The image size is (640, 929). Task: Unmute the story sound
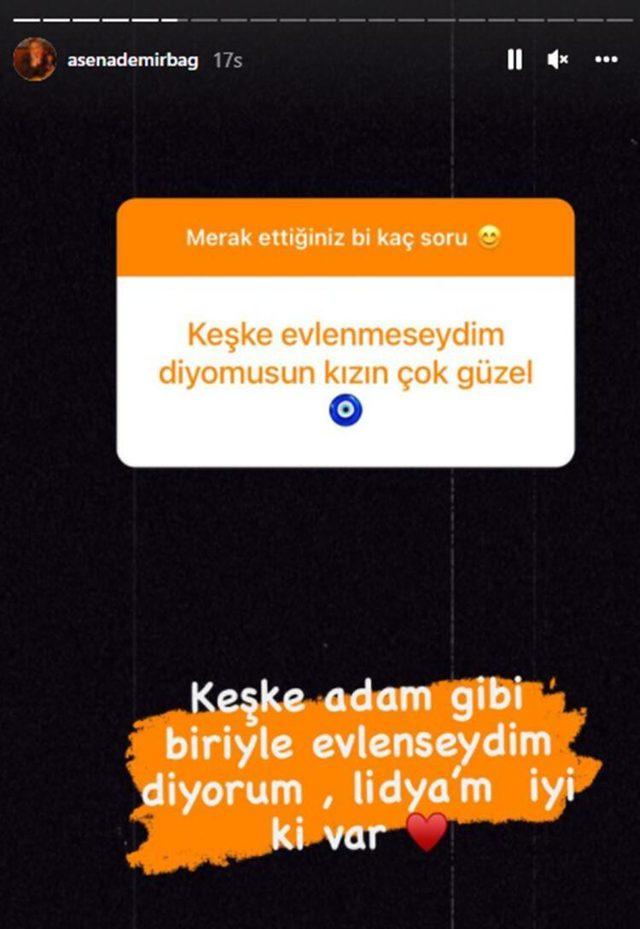[558, 60]
